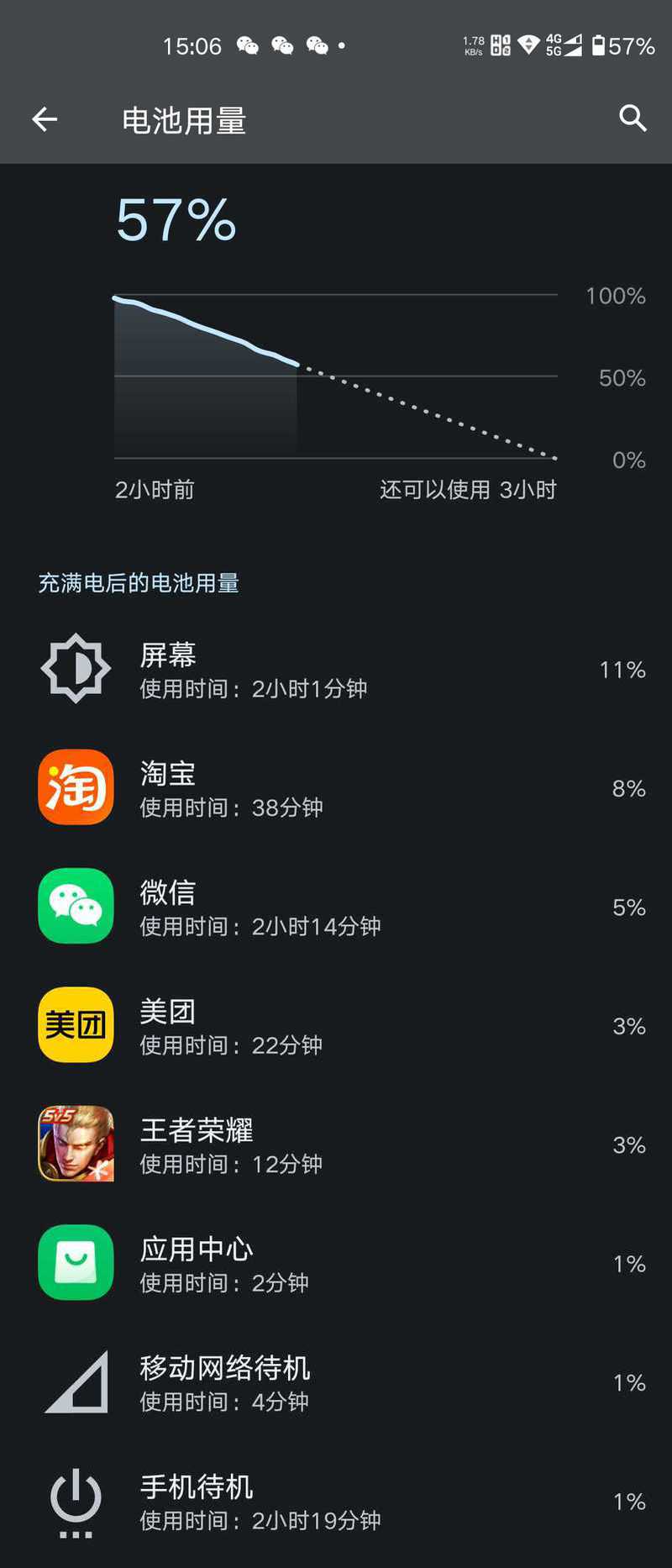View 微信 battery usage details
Viewport: 672px width, 1568px height.
[336, 908]
